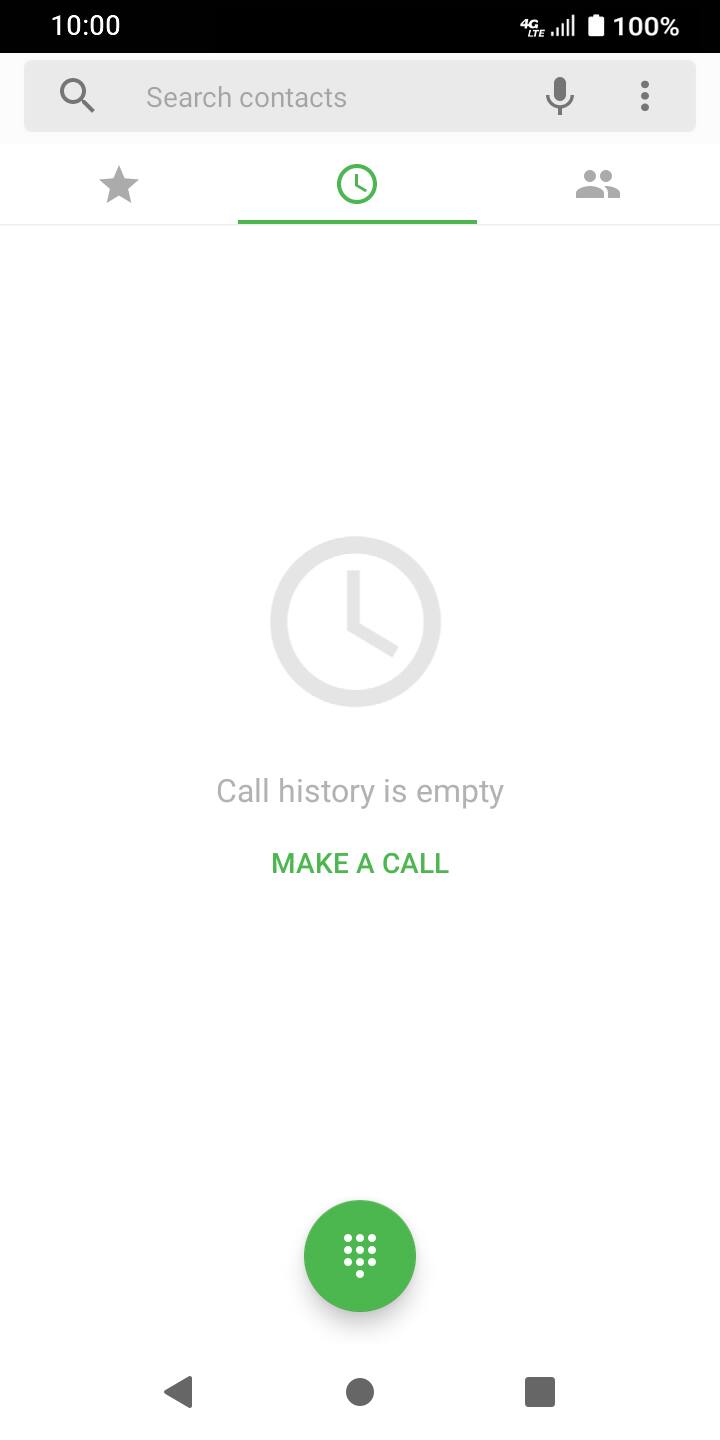720x1440 pixels.
Task: Select the call history clock tab
Action: tap(357, 185)
